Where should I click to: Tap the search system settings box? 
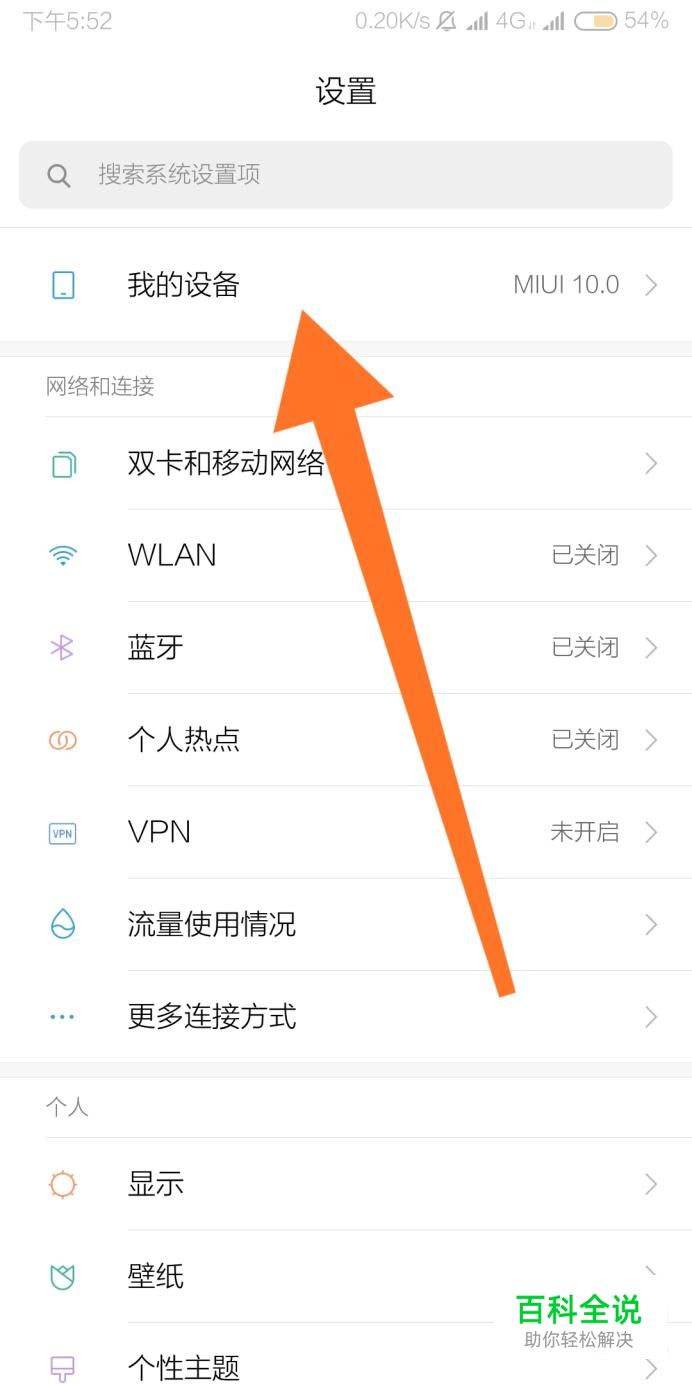346,175
